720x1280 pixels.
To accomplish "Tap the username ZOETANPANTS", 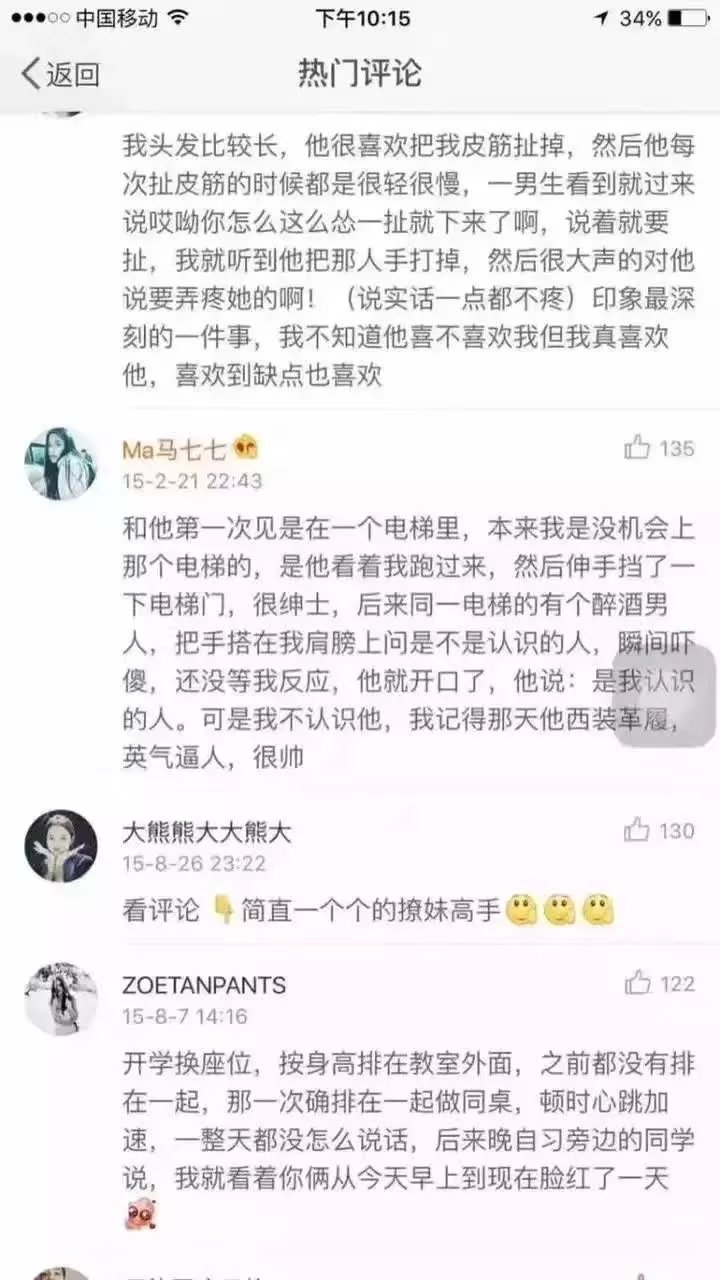I will 204,985.
